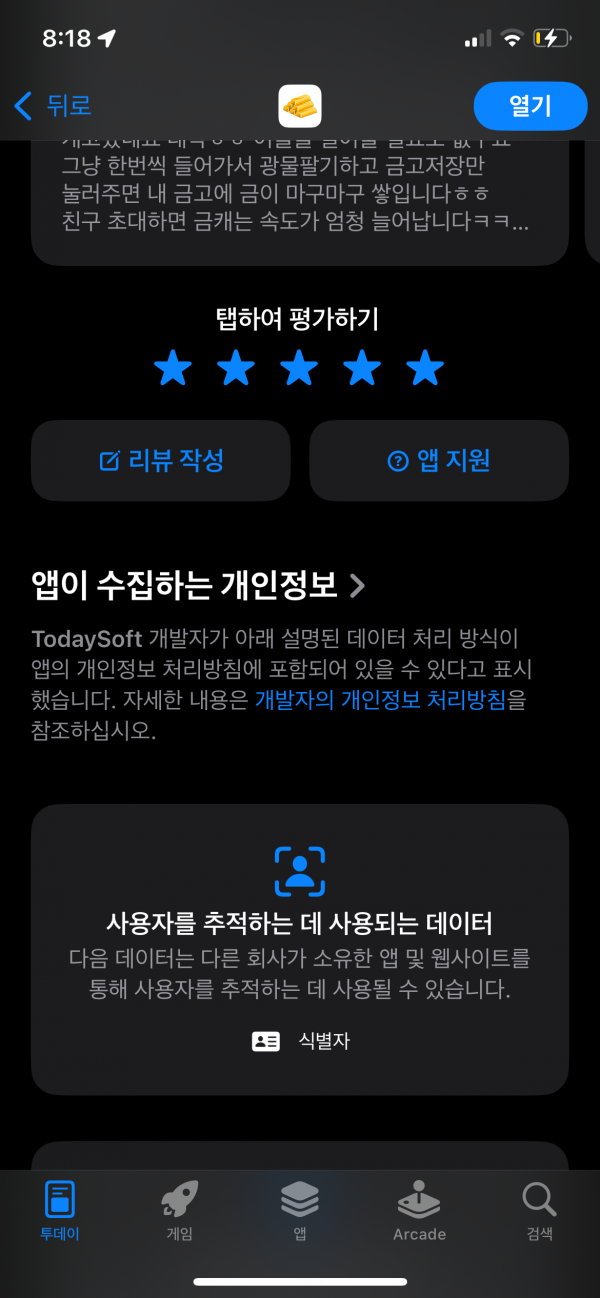Switch to the 검색 tab
Viewport: 600px width, 1298px height.
[x=539, y=1211]
